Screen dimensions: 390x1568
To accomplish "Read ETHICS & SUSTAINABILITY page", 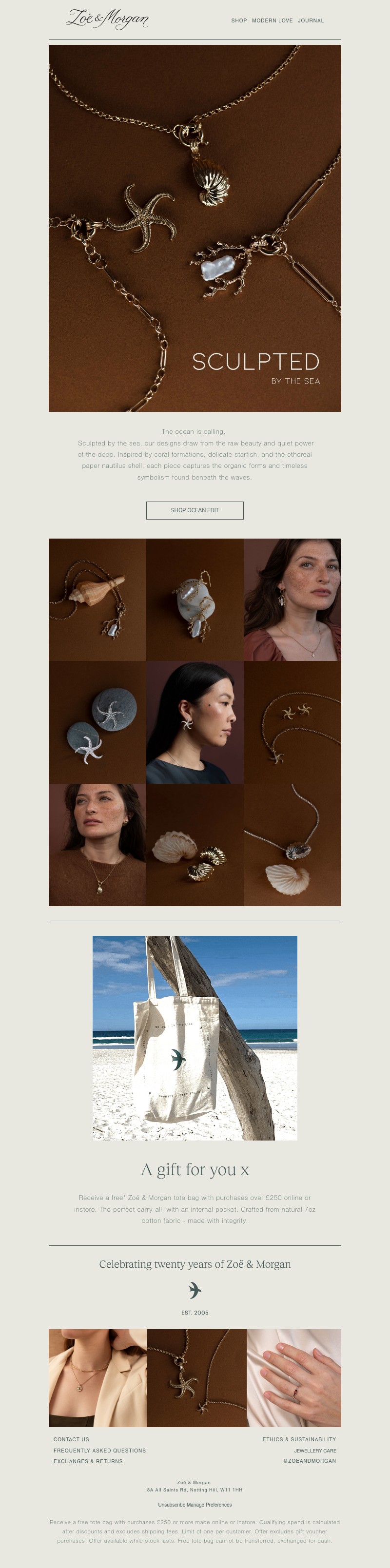I will point(299,1439).
